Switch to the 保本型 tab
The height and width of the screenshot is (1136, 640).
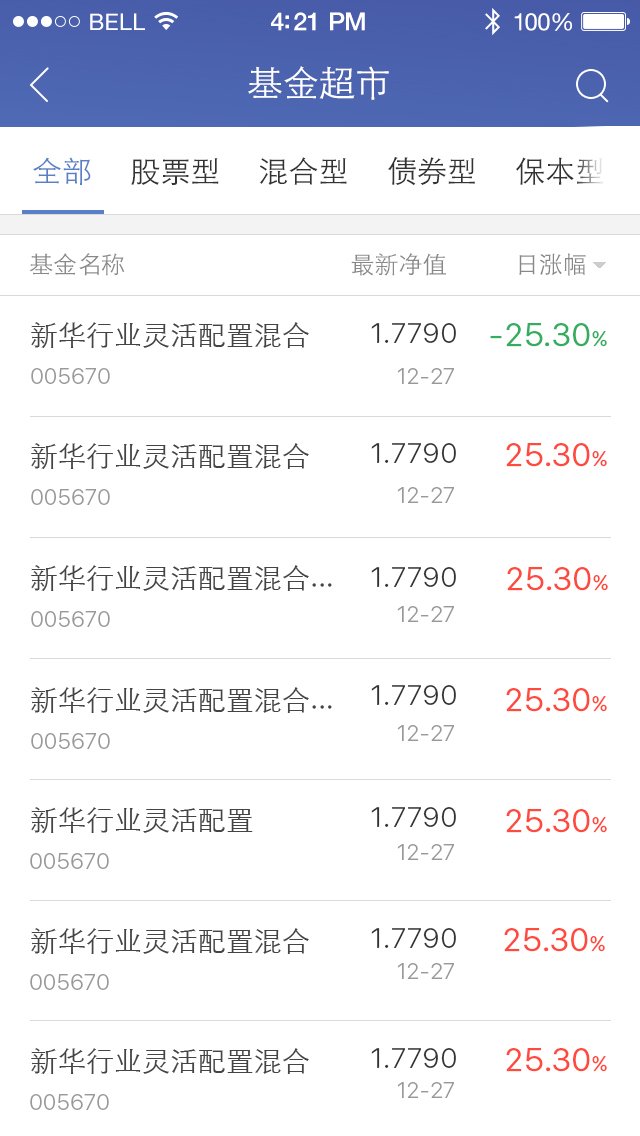click(560, 172)
